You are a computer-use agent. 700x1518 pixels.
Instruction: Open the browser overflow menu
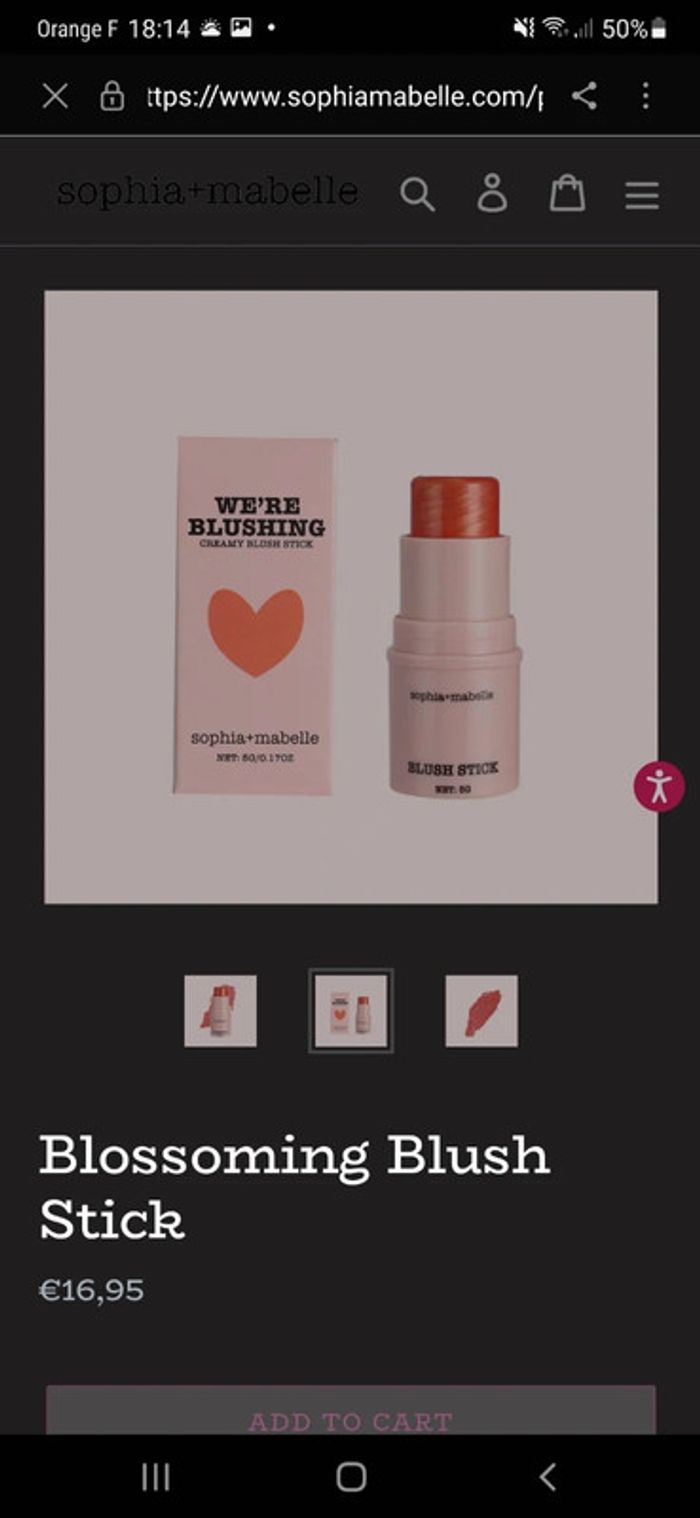tap(646, 96)
